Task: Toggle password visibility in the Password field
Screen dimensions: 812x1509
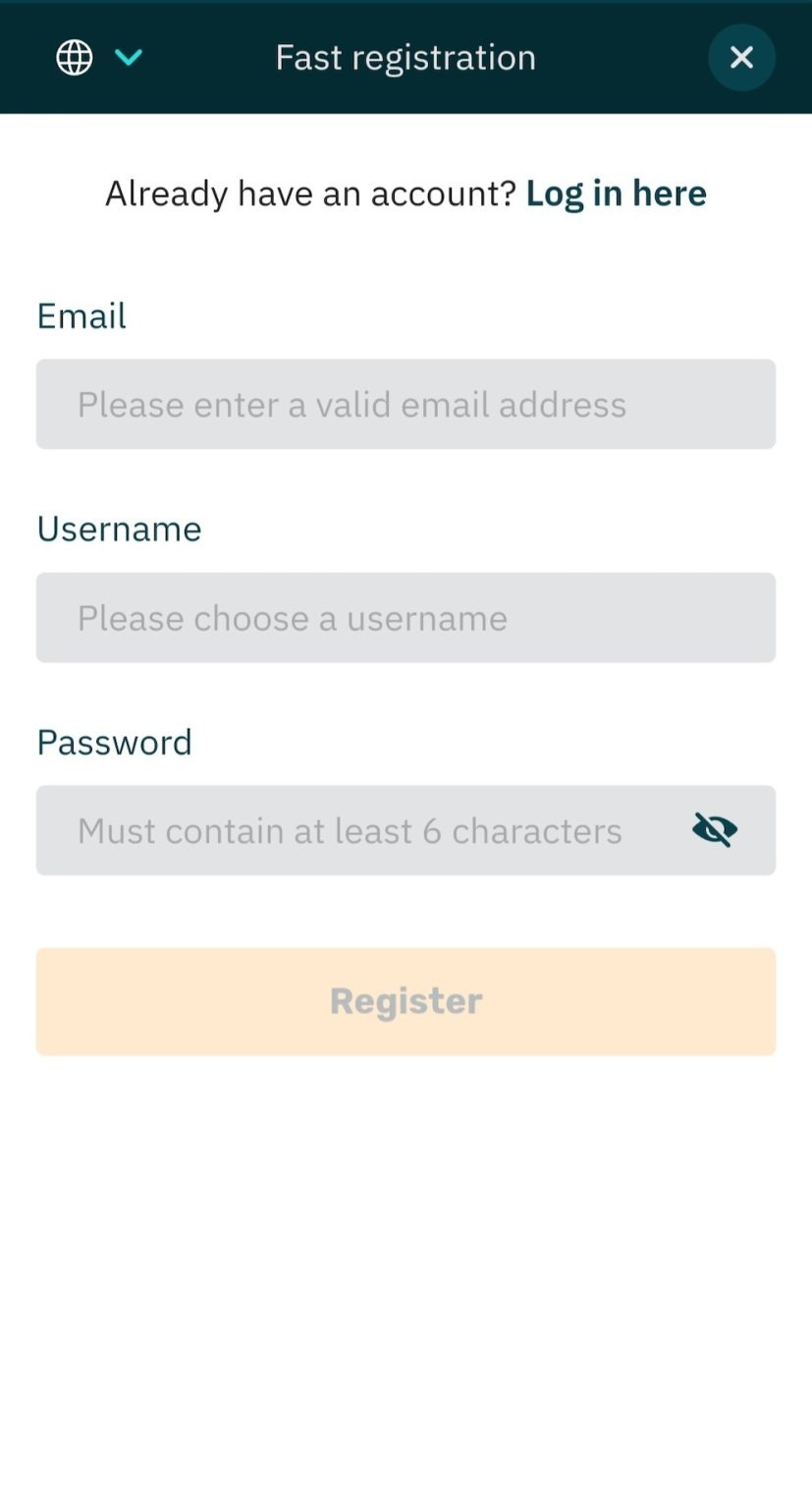Action: tap(714, 829)
